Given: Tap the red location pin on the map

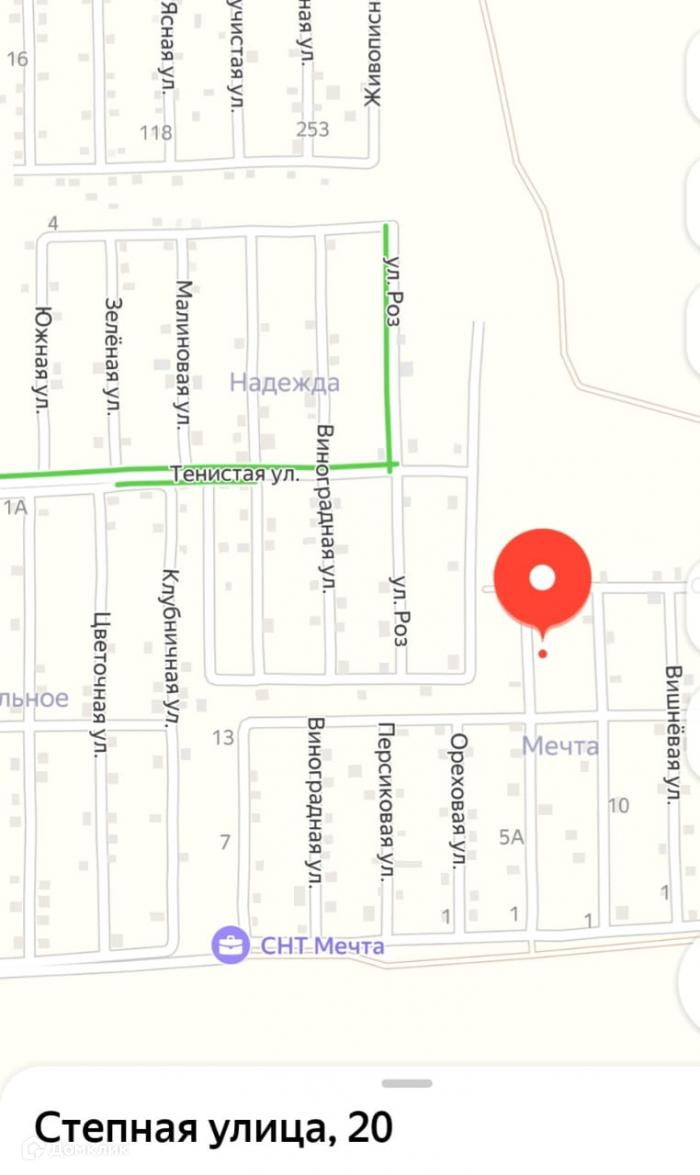Looking at the screenshot, I should tap(542, 580).
